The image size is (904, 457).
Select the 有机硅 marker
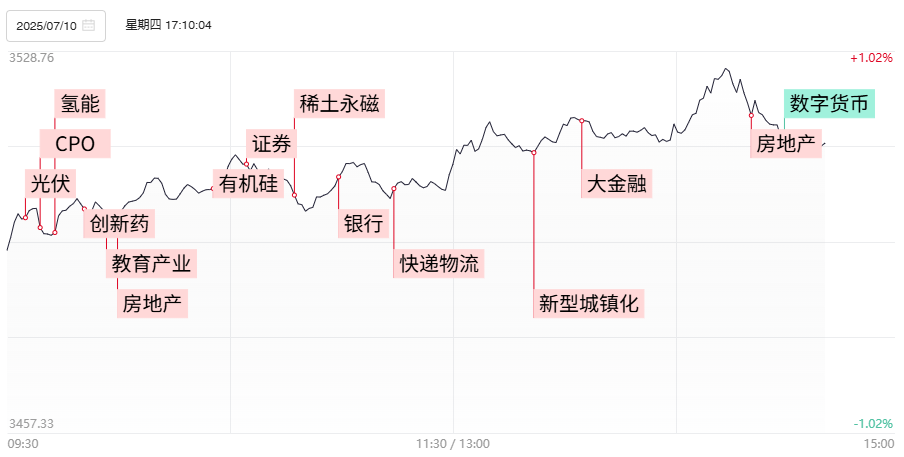point(248,183)
